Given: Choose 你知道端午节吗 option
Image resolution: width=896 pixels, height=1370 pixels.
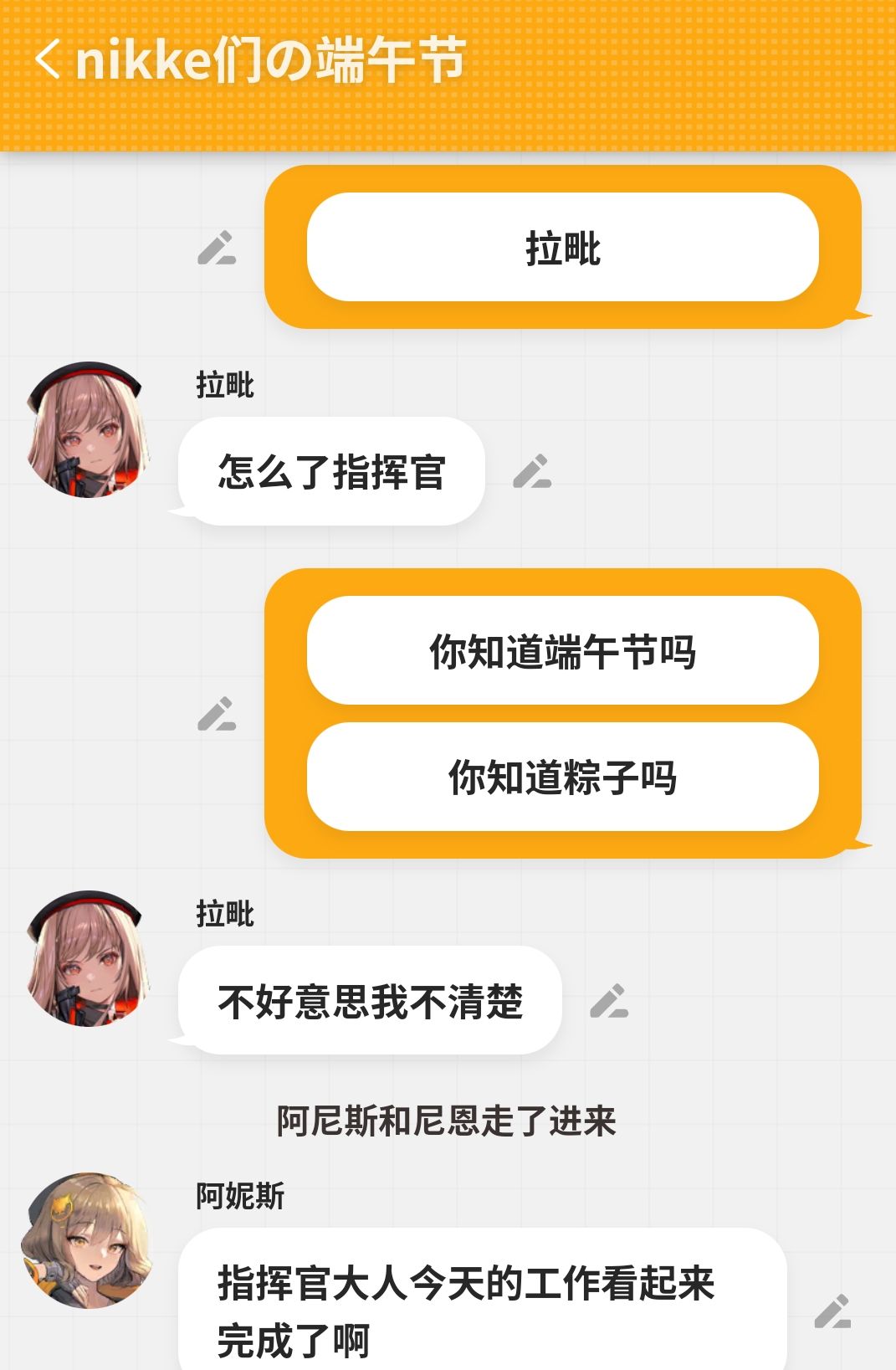Looking at the screenshot, I should pyautogui.click(x=562, y=651).
